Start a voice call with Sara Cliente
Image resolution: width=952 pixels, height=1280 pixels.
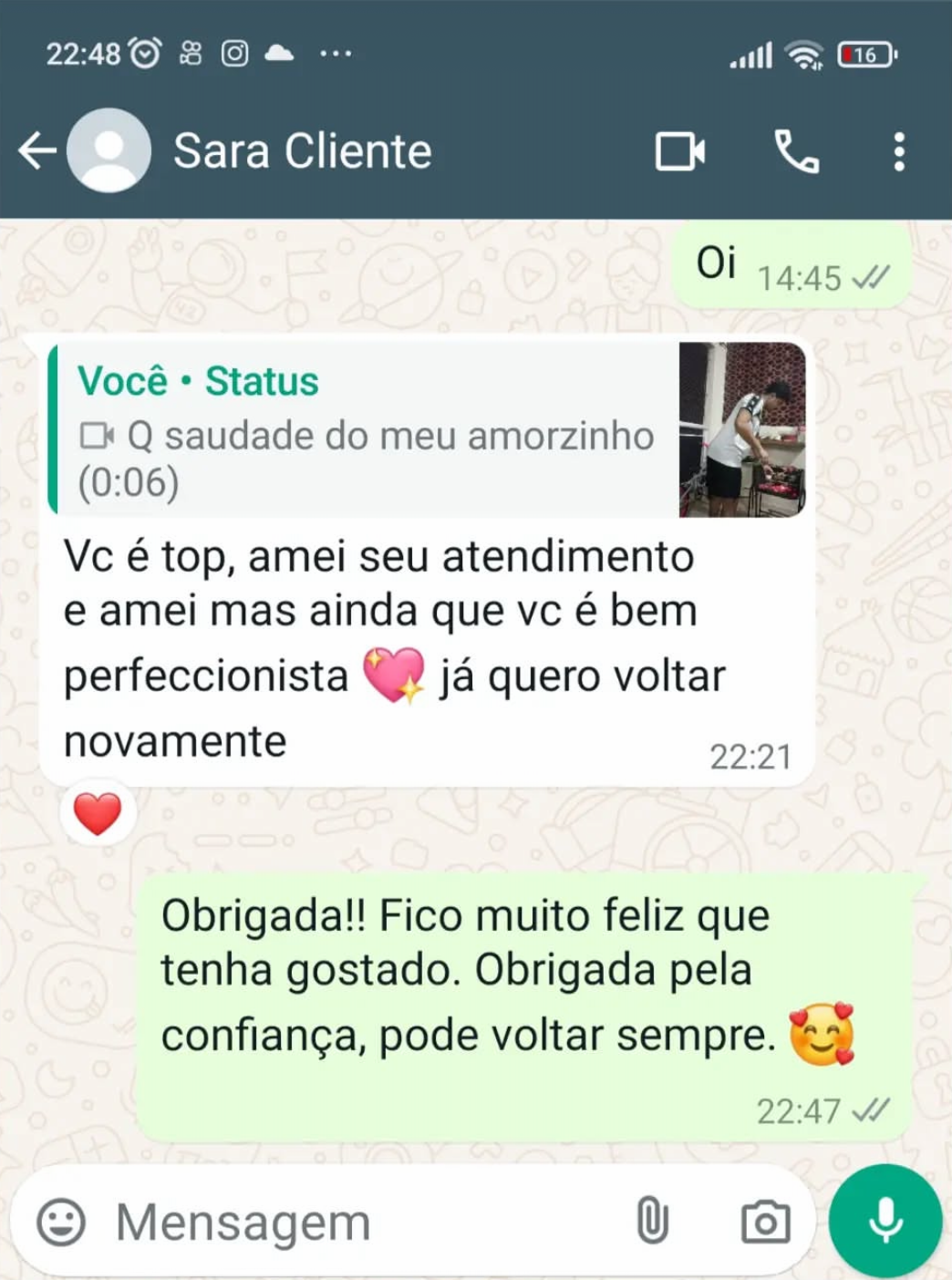pos(796,151)
